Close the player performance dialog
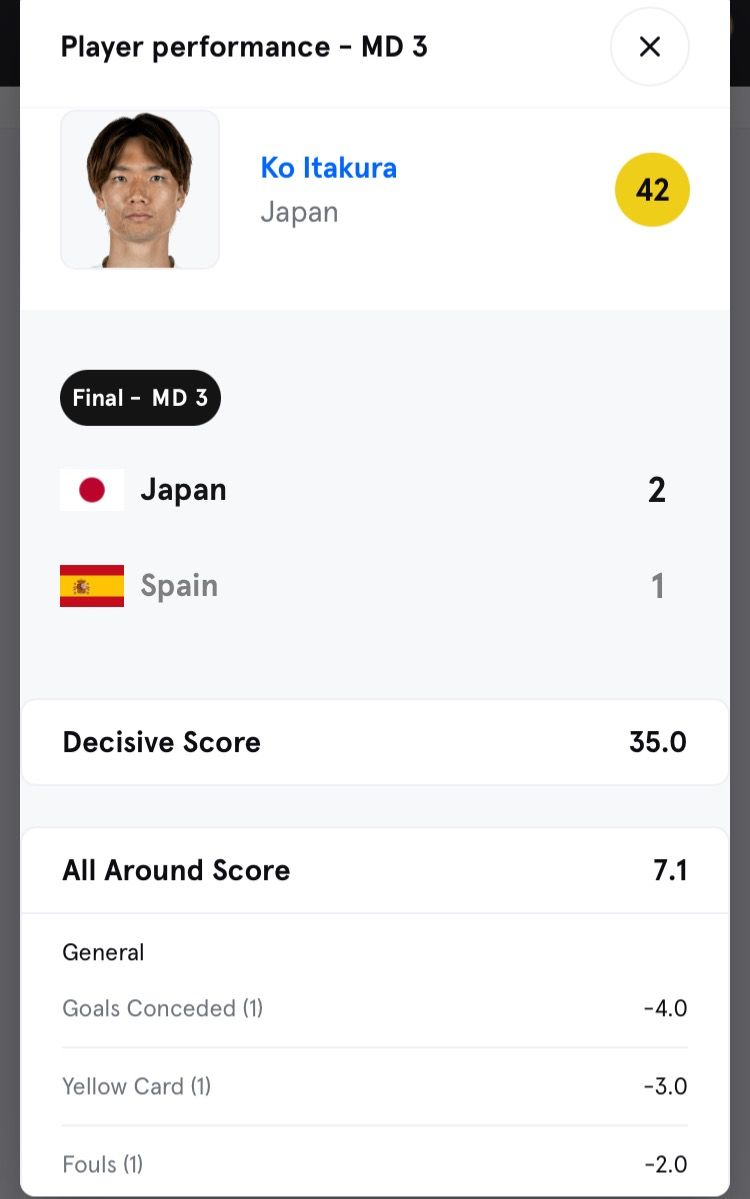Image resolution: width=750 pixels, height=1199 pixels. point(649,46)
